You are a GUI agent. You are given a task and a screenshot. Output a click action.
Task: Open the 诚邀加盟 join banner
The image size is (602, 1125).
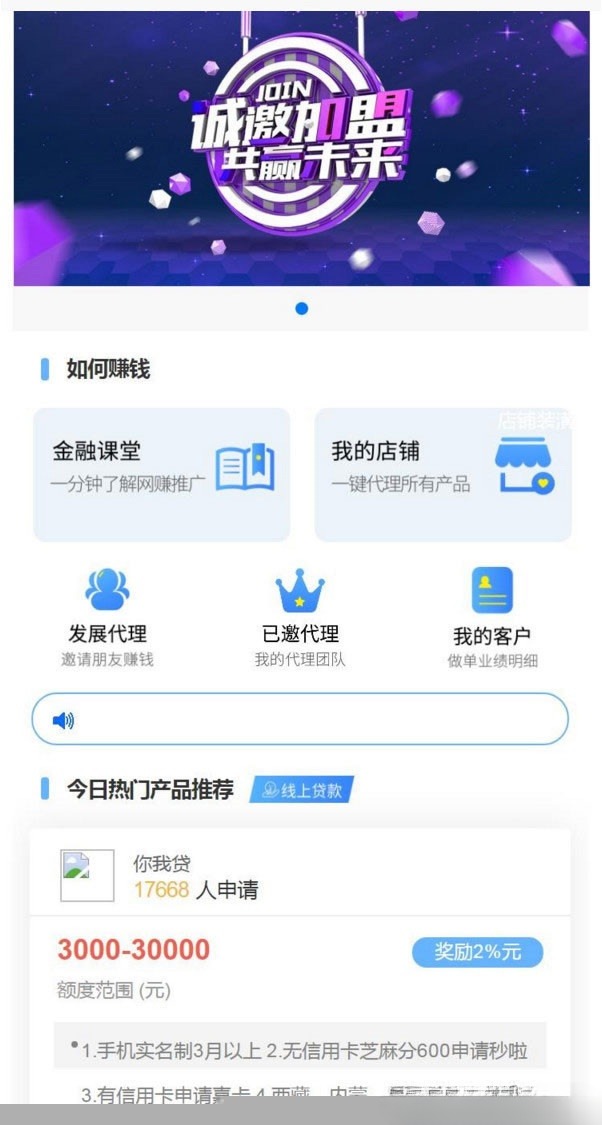tap(300, 148)
